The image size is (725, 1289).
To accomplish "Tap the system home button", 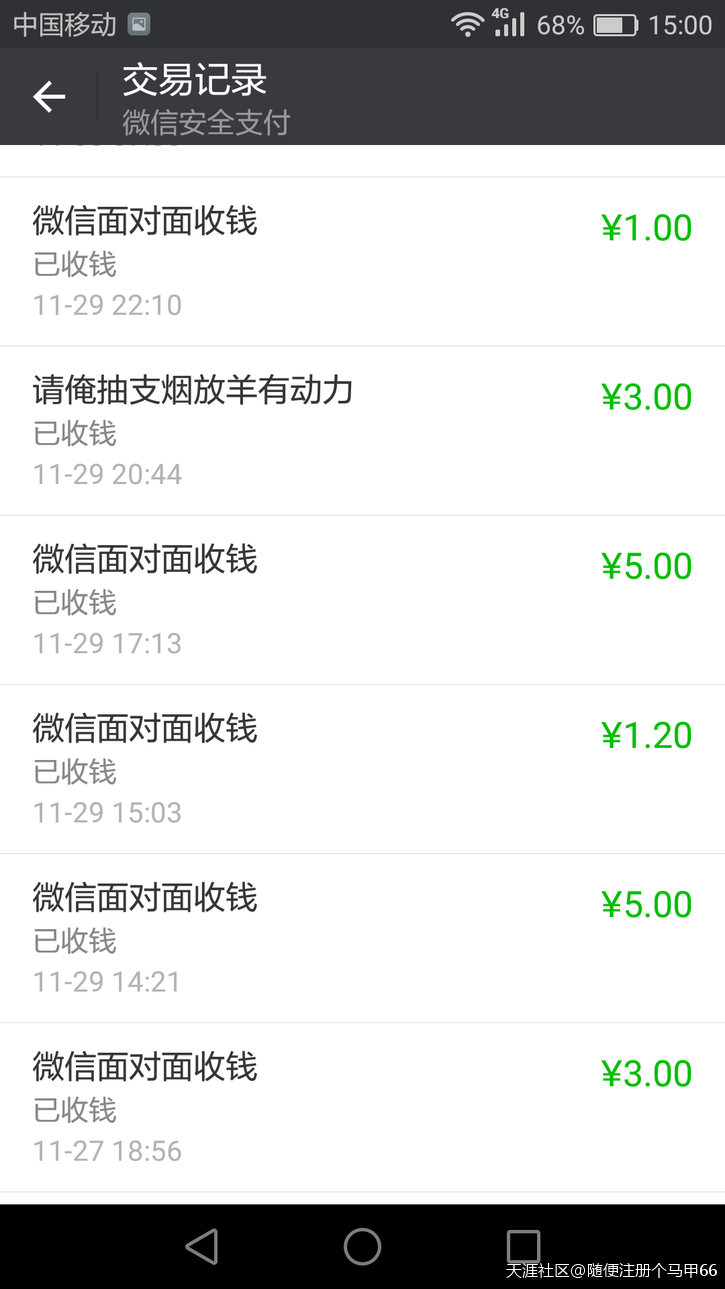I will (362, 1246).
